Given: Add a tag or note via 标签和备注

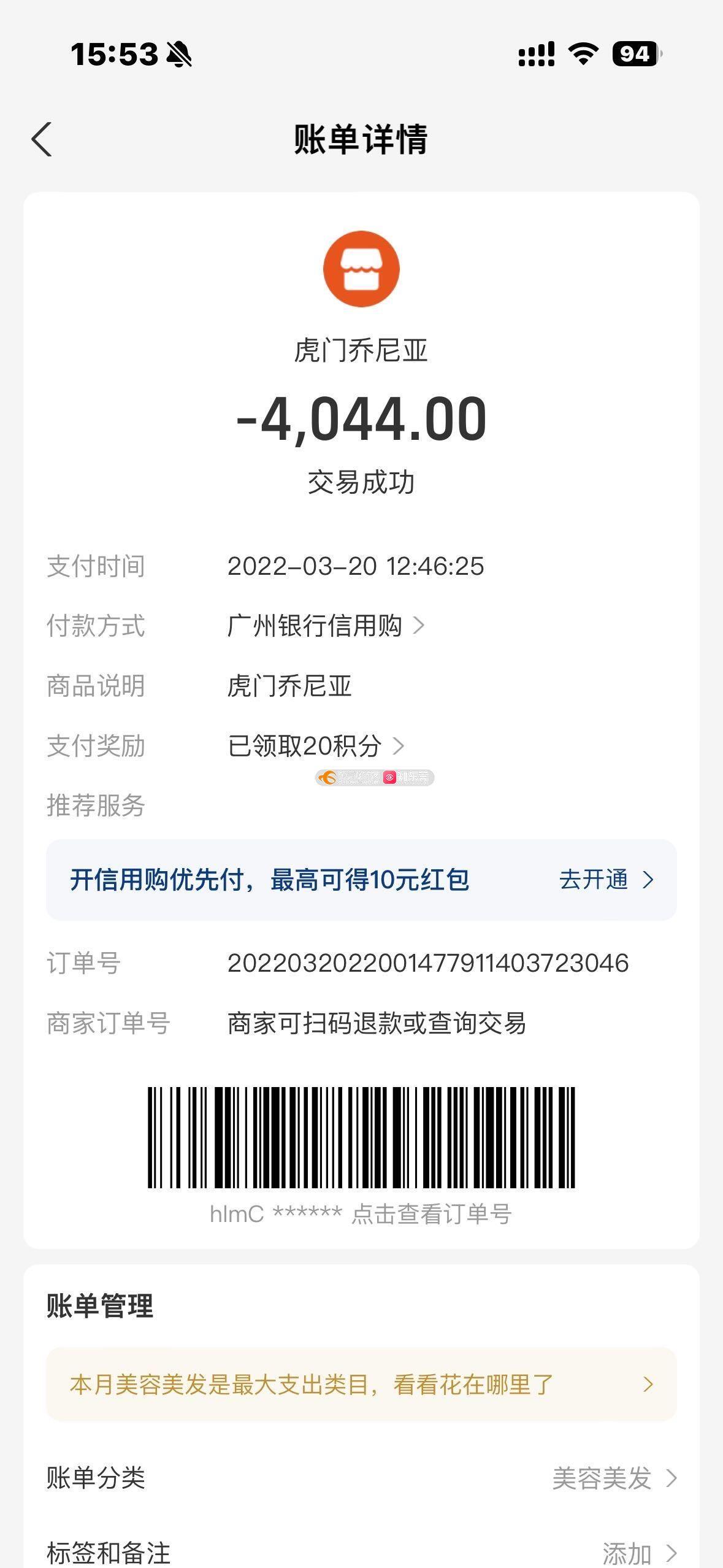Looking at the screenshot, I should (361, 1553).
